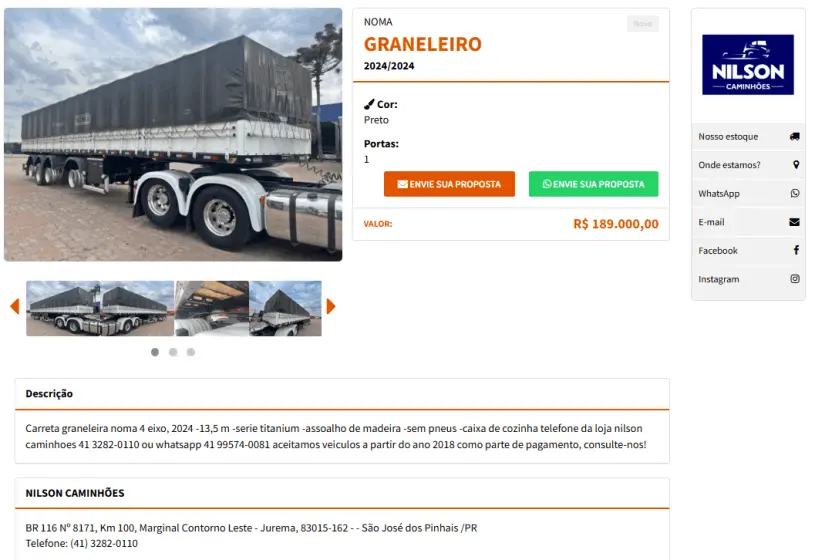Select the fourth trailer thumbnail
The image size is (815, 560).
[286, 308]
